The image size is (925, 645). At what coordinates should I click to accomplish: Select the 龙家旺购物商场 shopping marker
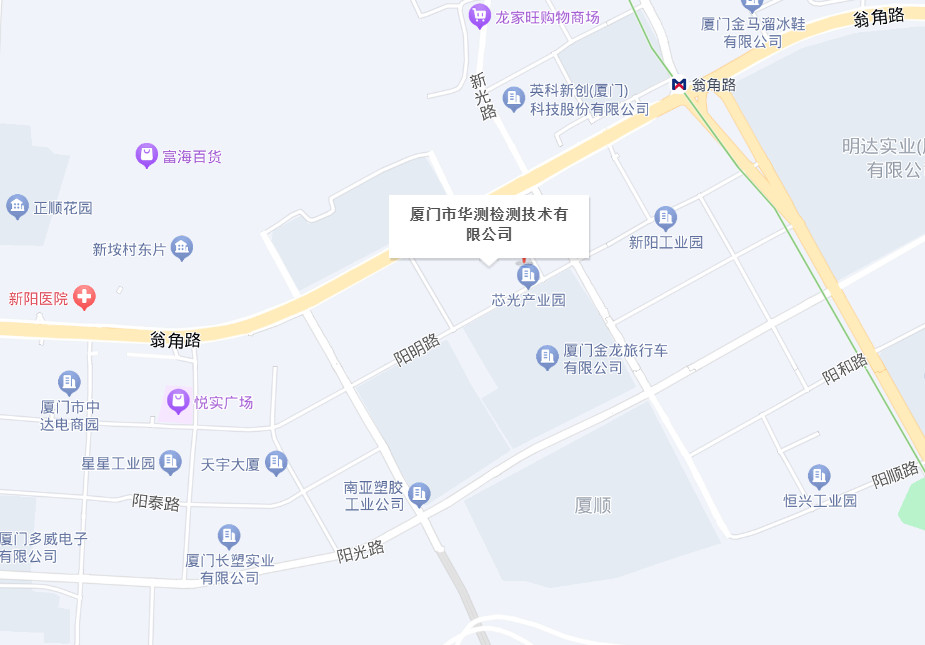coord(479,16)
